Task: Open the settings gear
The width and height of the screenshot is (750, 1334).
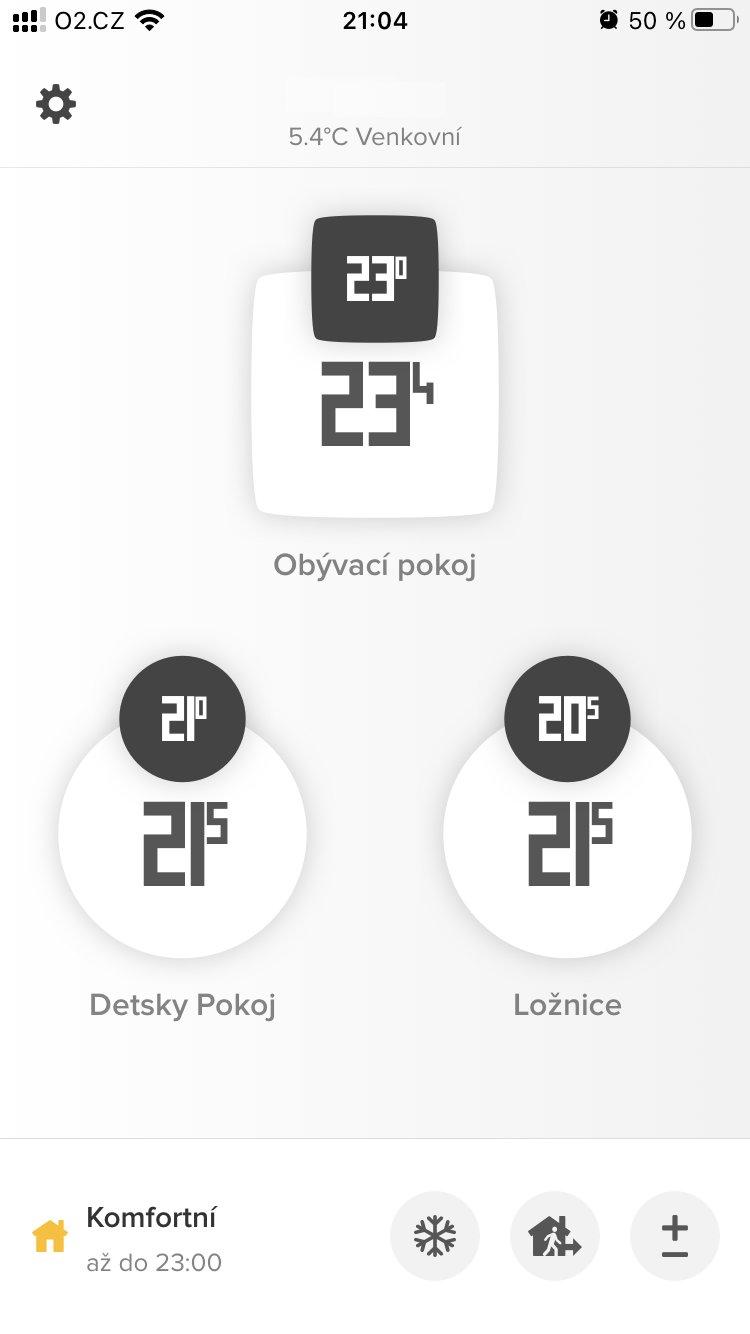Action: 56,104
